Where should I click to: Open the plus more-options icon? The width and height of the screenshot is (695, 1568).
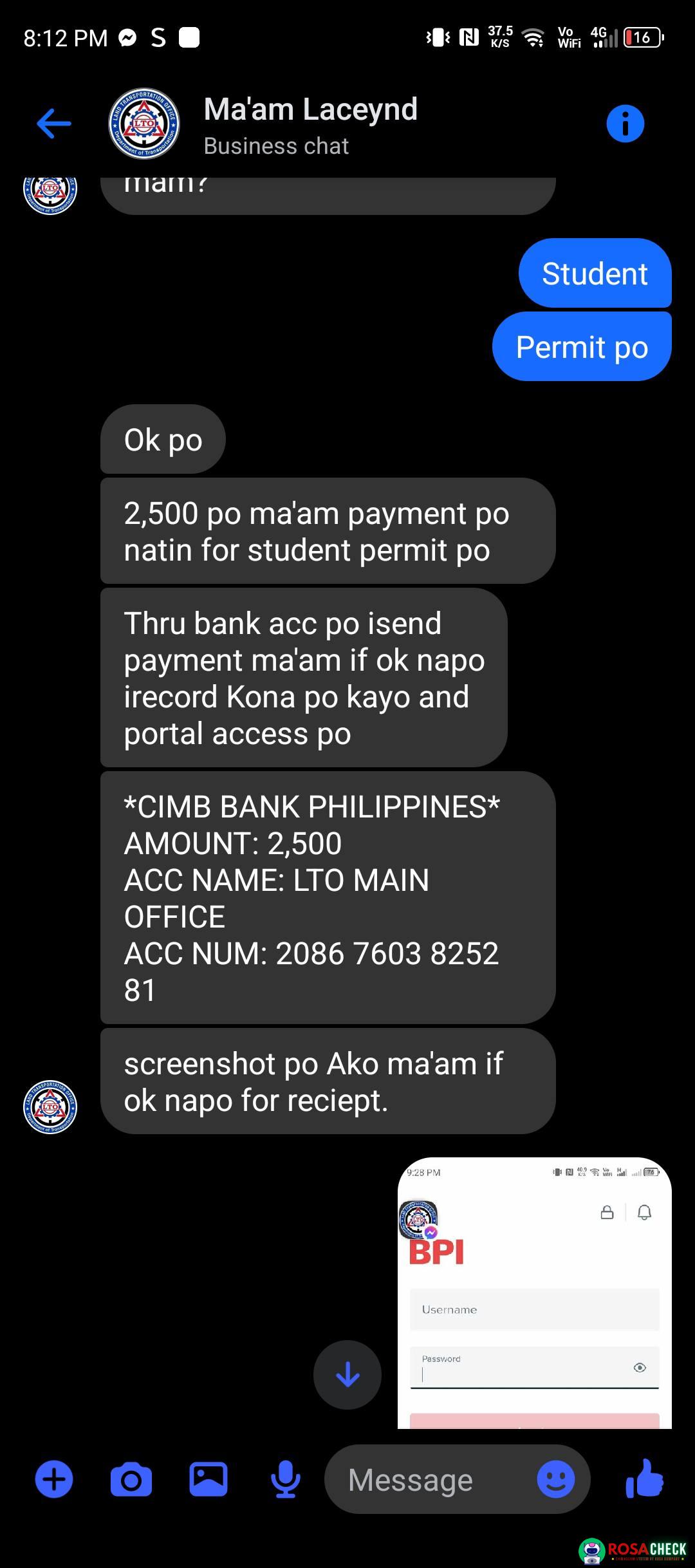(x=54, y=1479)
